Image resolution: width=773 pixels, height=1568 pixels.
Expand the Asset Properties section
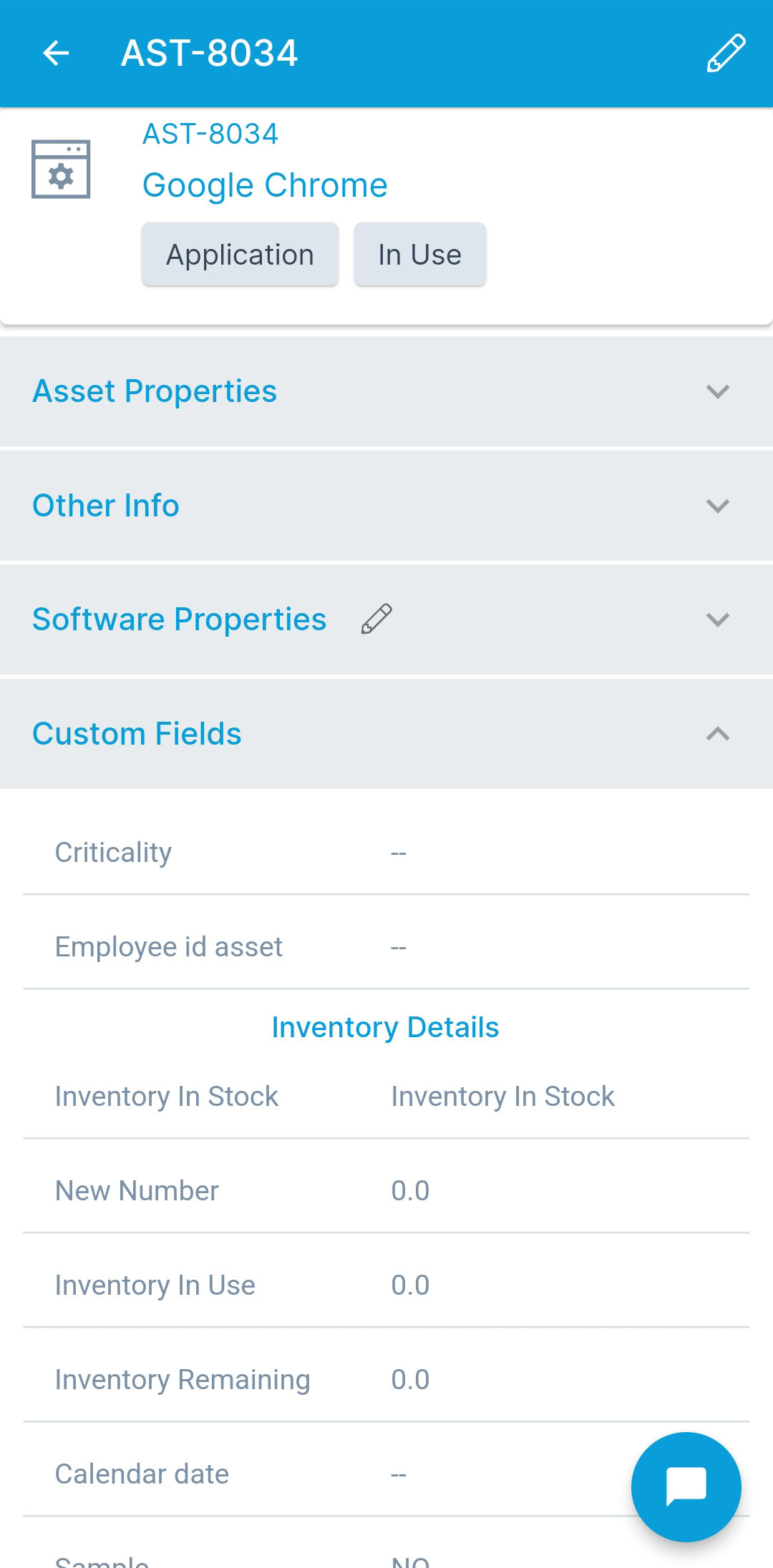click(x=717, y=392)
